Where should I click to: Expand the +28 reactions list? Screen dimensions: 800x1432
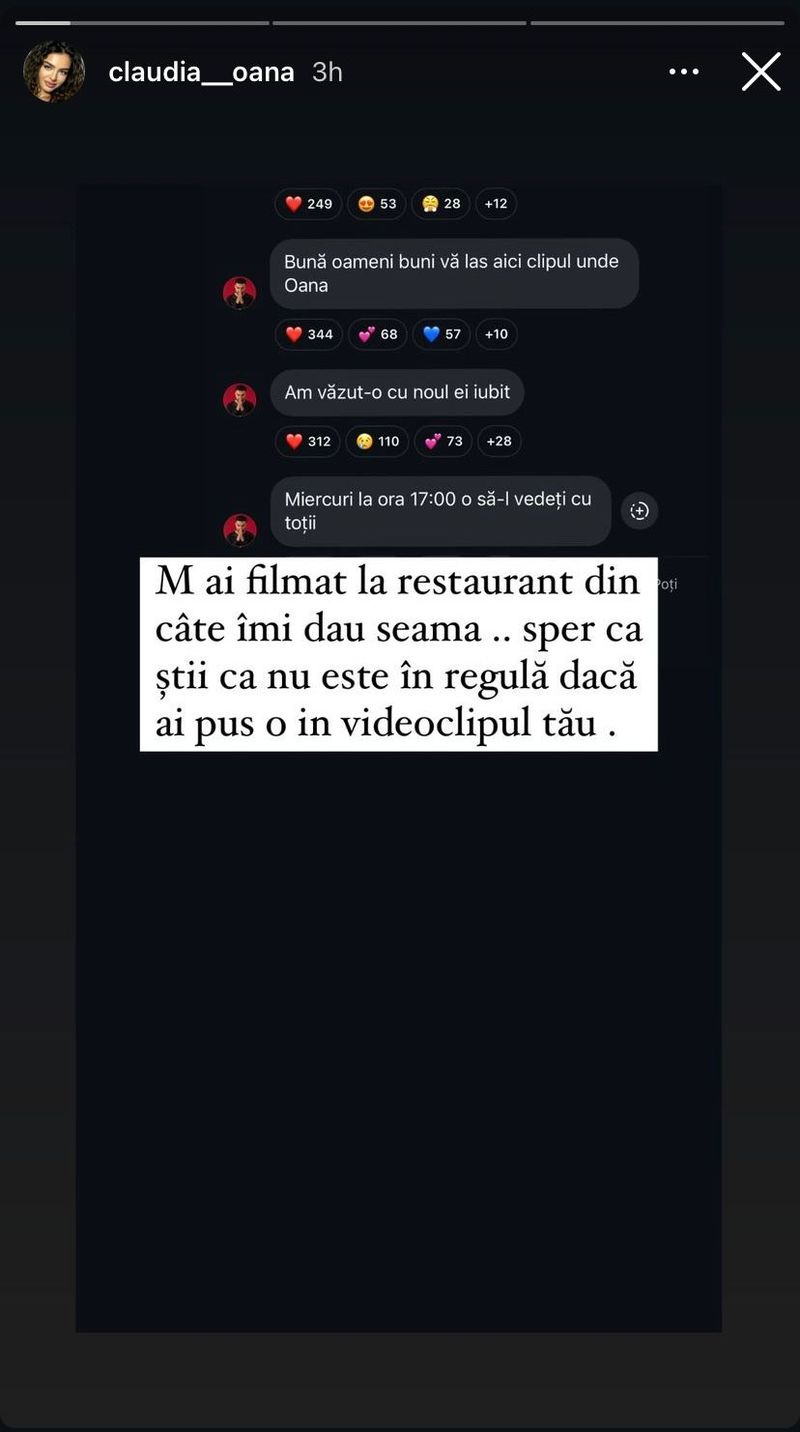click(x=499, y=441)
